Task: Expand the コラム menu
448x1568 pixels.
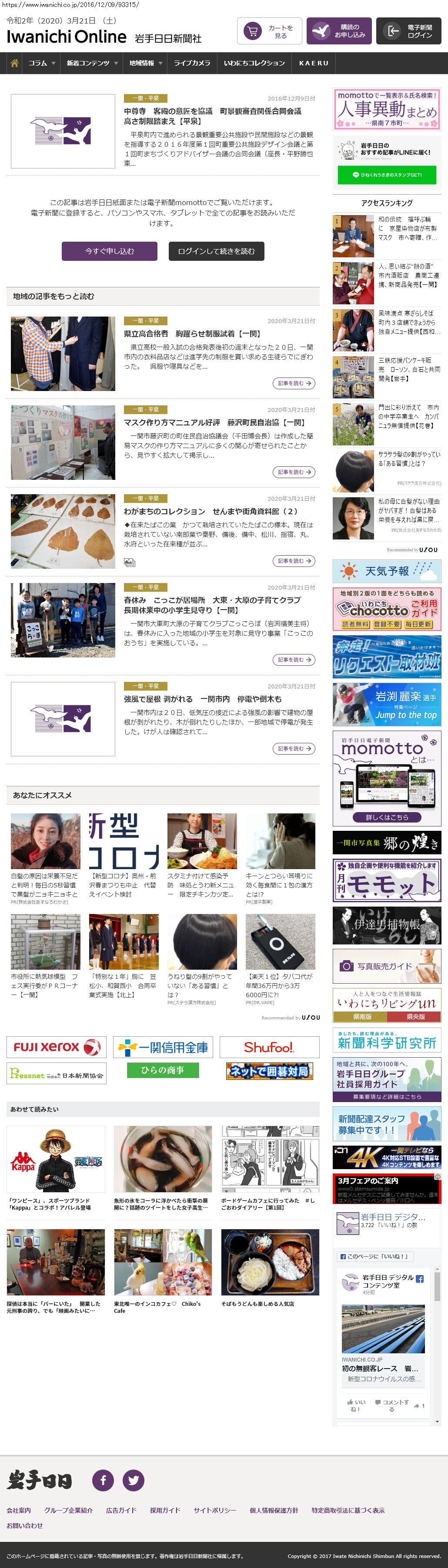Action: pyautogui.click(x=41, y=63)
